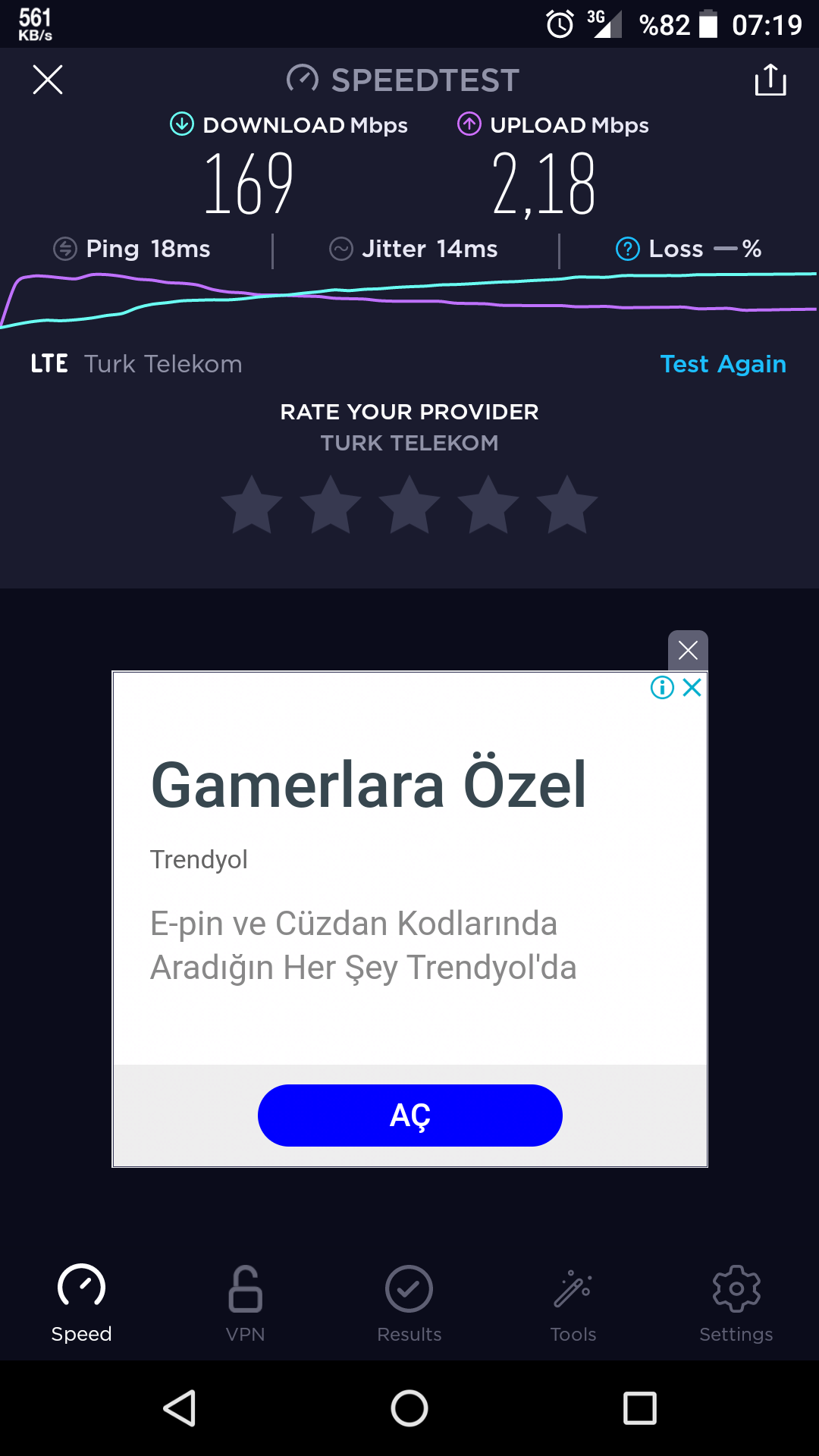Rate Turk Telekom five stars
819x1456 pixels.
pos(567,505)
